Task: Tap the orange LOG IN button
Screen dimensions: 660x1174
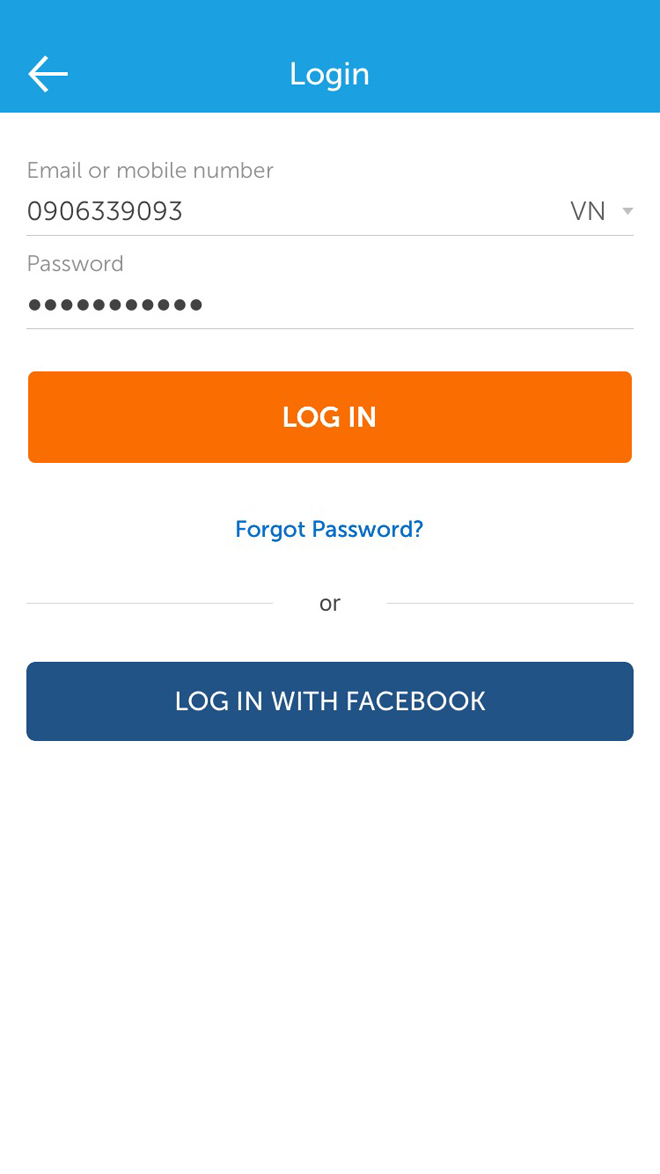Action: tap(330, 417)
